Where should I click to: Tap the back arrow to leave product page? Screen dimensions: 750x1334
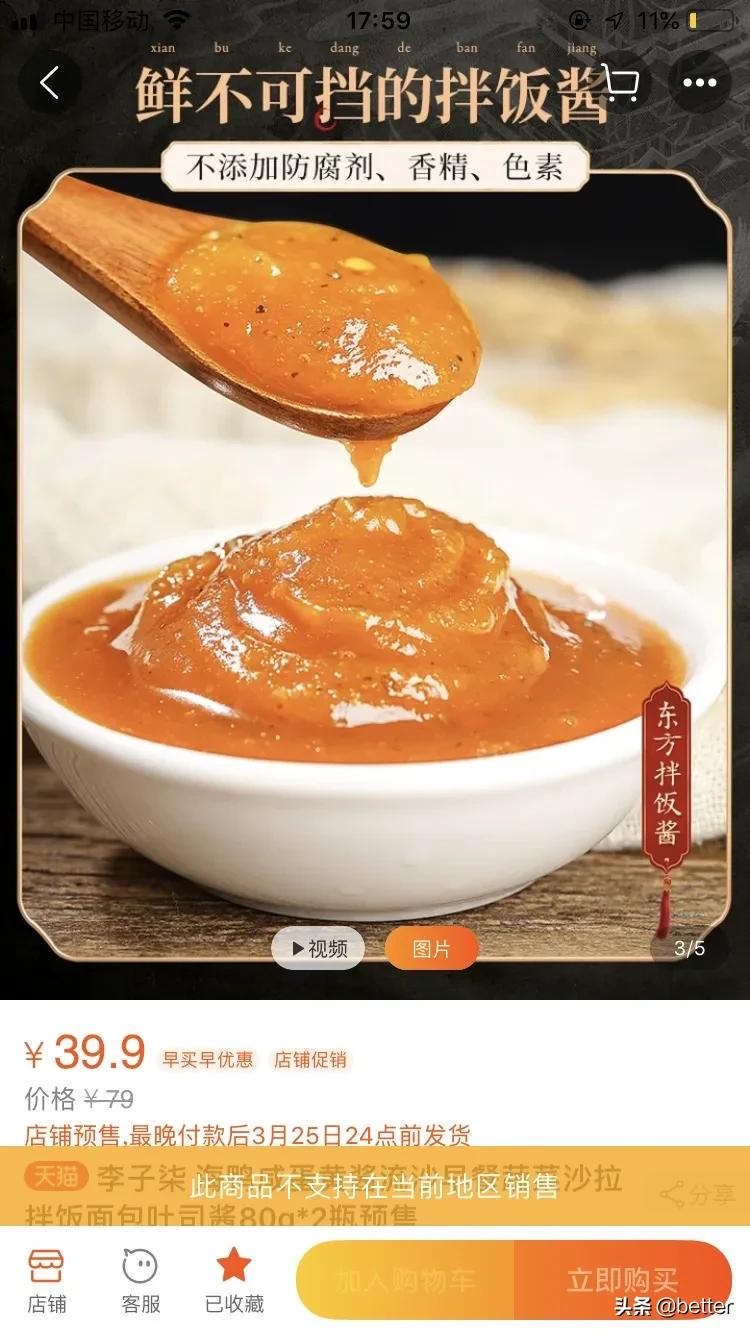coord(48,83)
